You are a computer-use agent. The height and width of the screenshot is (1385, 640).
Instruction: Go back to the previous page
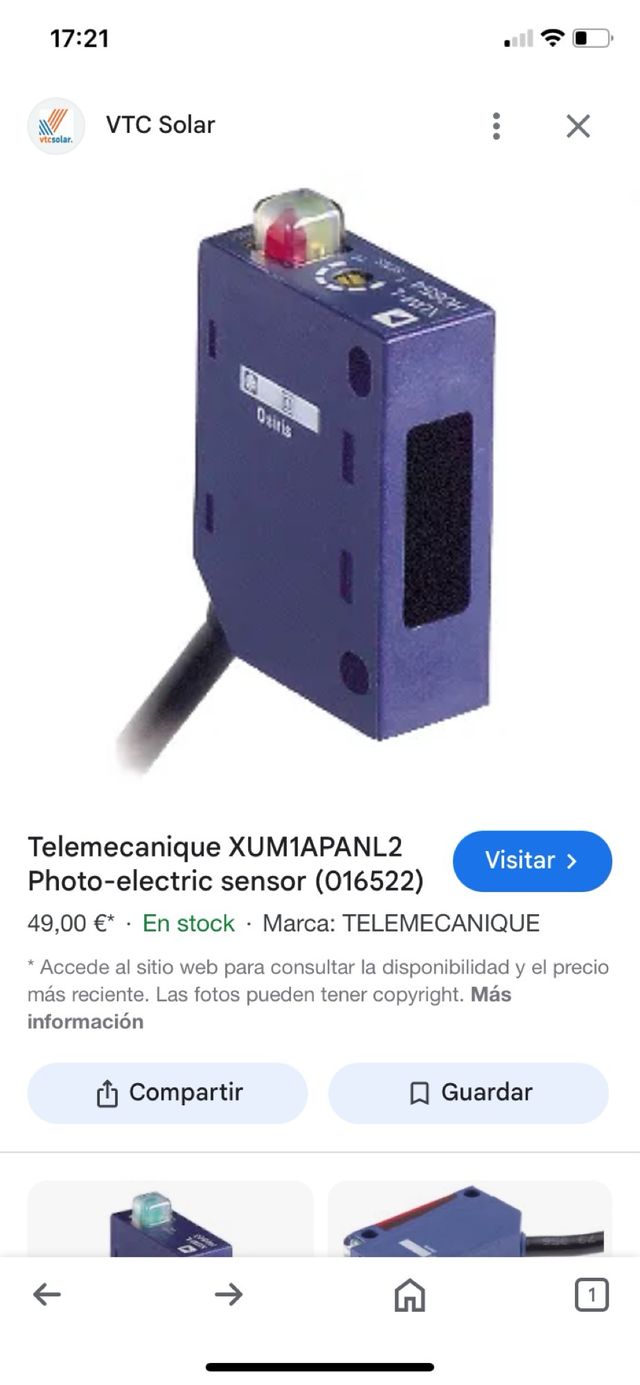(x=47, y=1295)
